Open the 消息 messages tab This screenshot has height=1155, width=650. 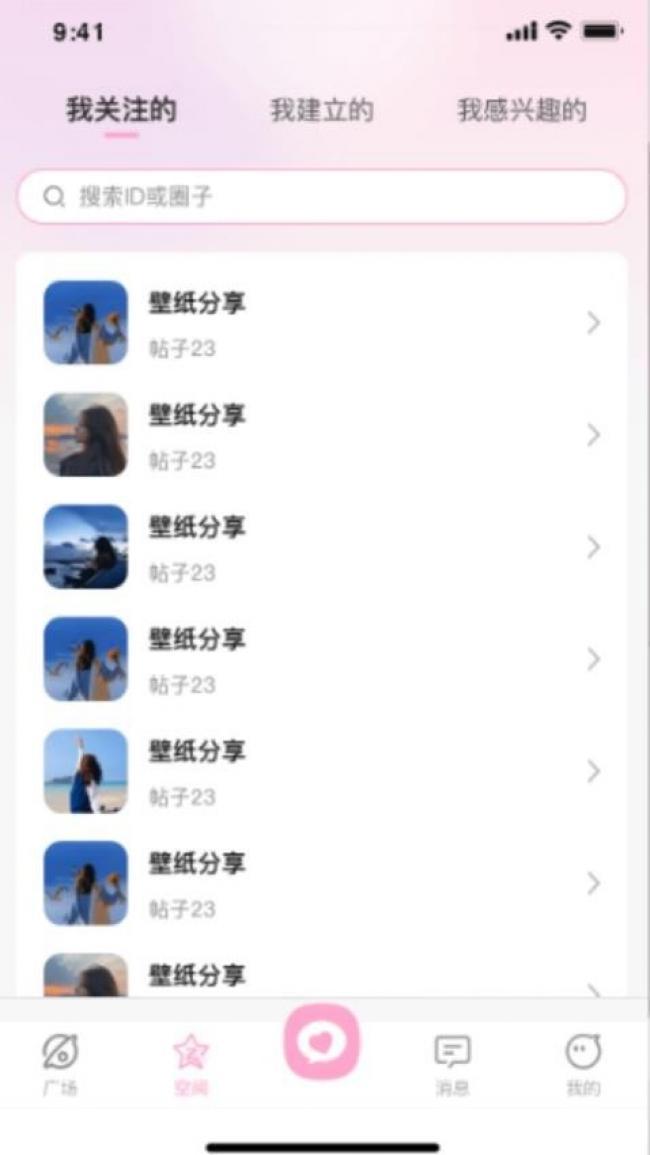(452, 1064)
